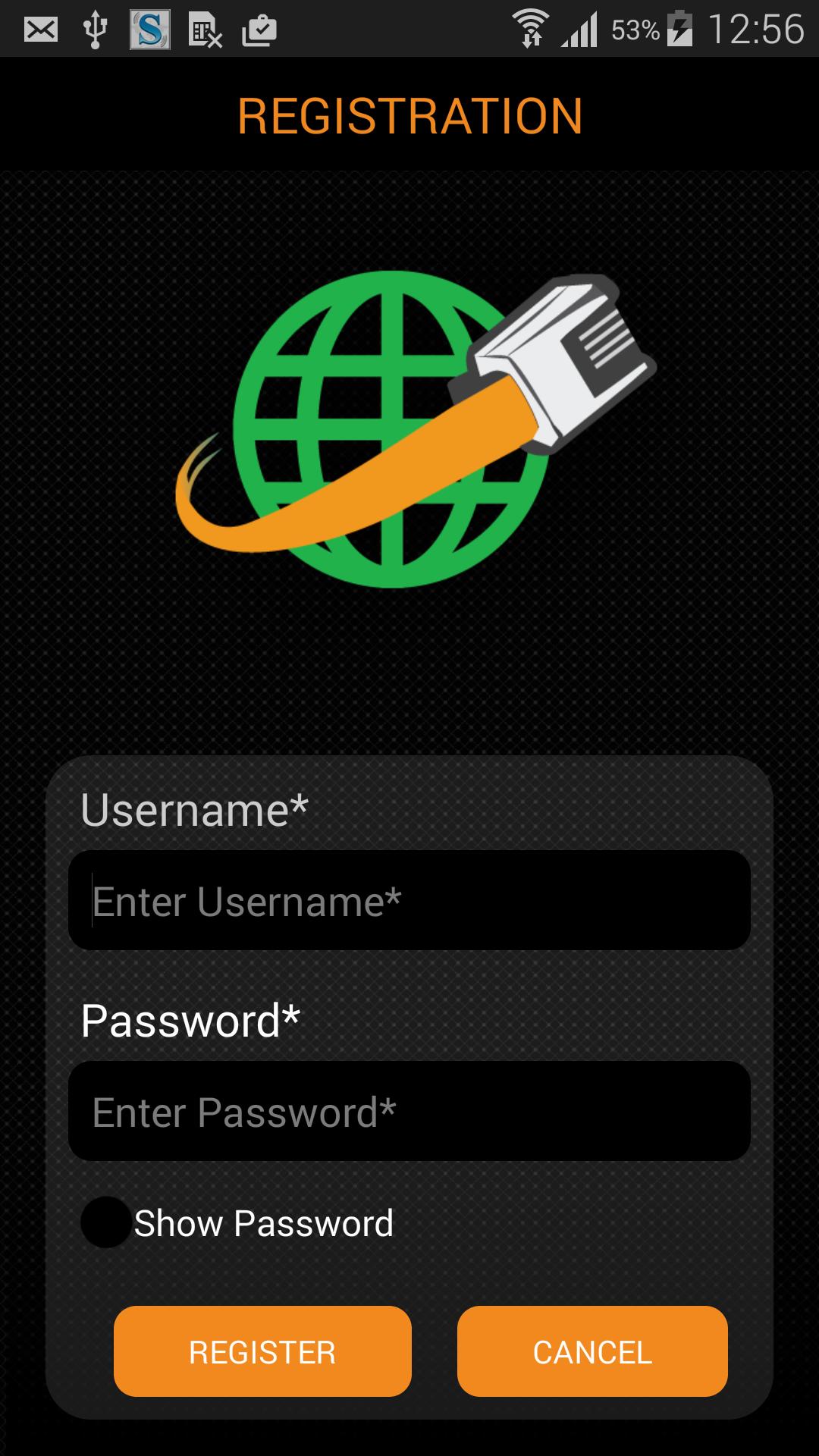The image size is (819, 1456).
Task: Submit the form with REGISTER
Action: 262,1351
